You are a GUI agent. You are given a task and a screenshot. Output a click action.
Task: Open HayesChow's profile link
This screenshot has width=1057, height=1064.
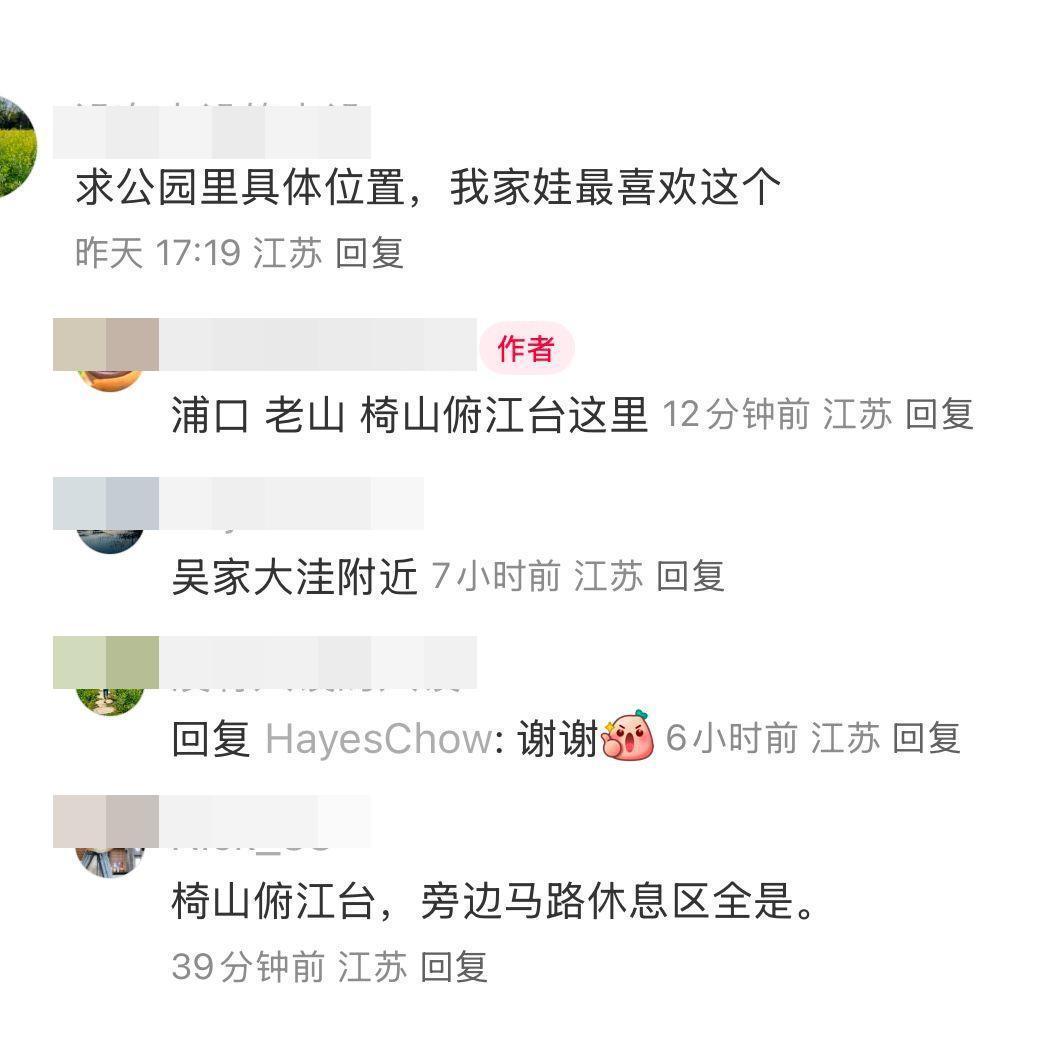pos(378,739)
